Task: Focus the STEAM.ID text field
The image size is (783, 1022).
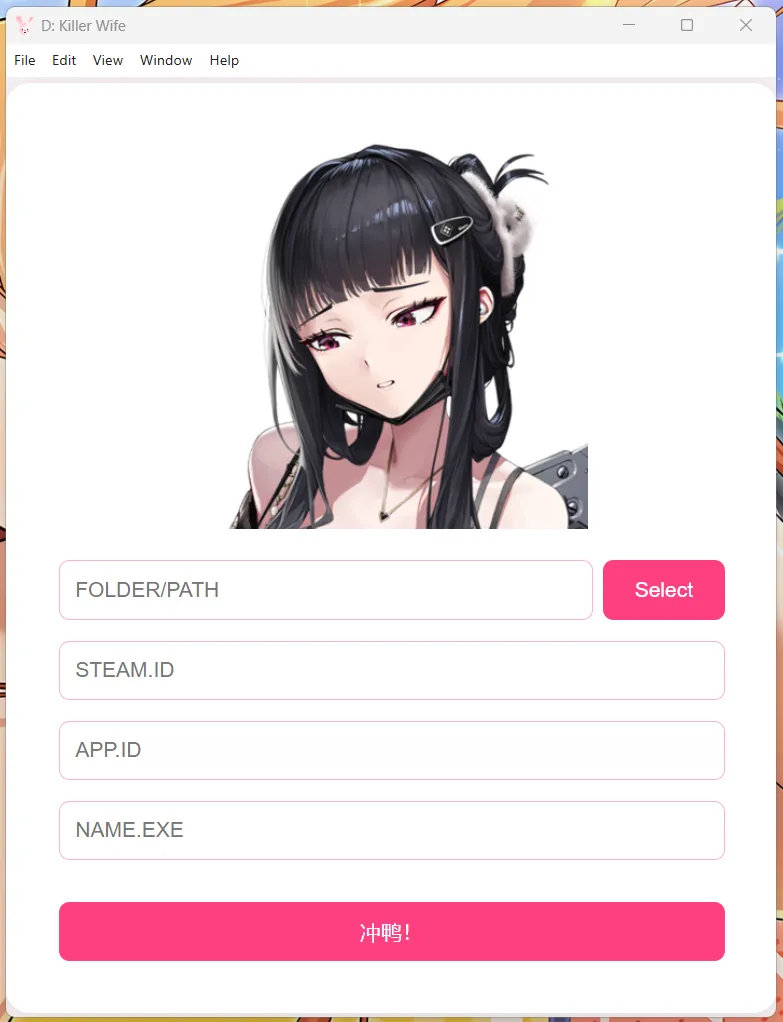Action: 391,670
